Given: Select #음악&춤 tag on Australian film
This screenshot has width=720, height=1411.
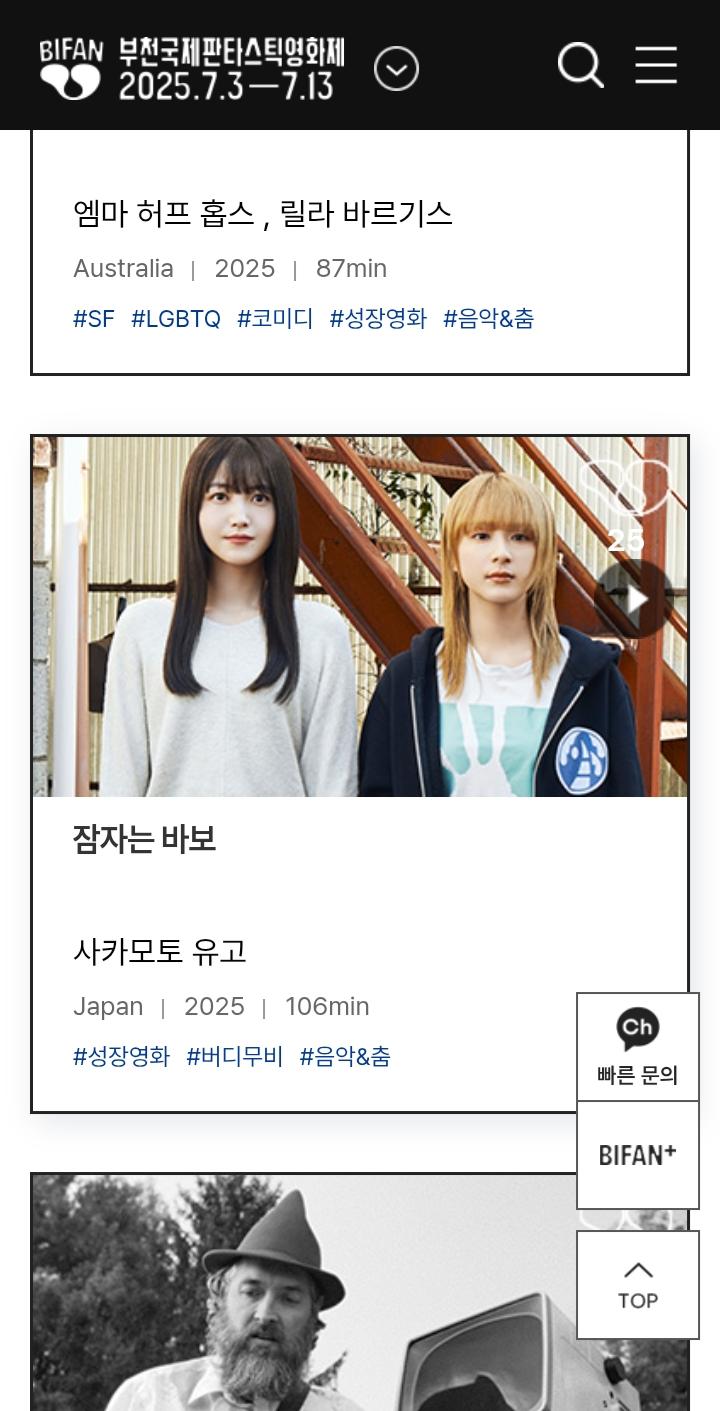Looking at the screenshot, I should click(488, 319).
